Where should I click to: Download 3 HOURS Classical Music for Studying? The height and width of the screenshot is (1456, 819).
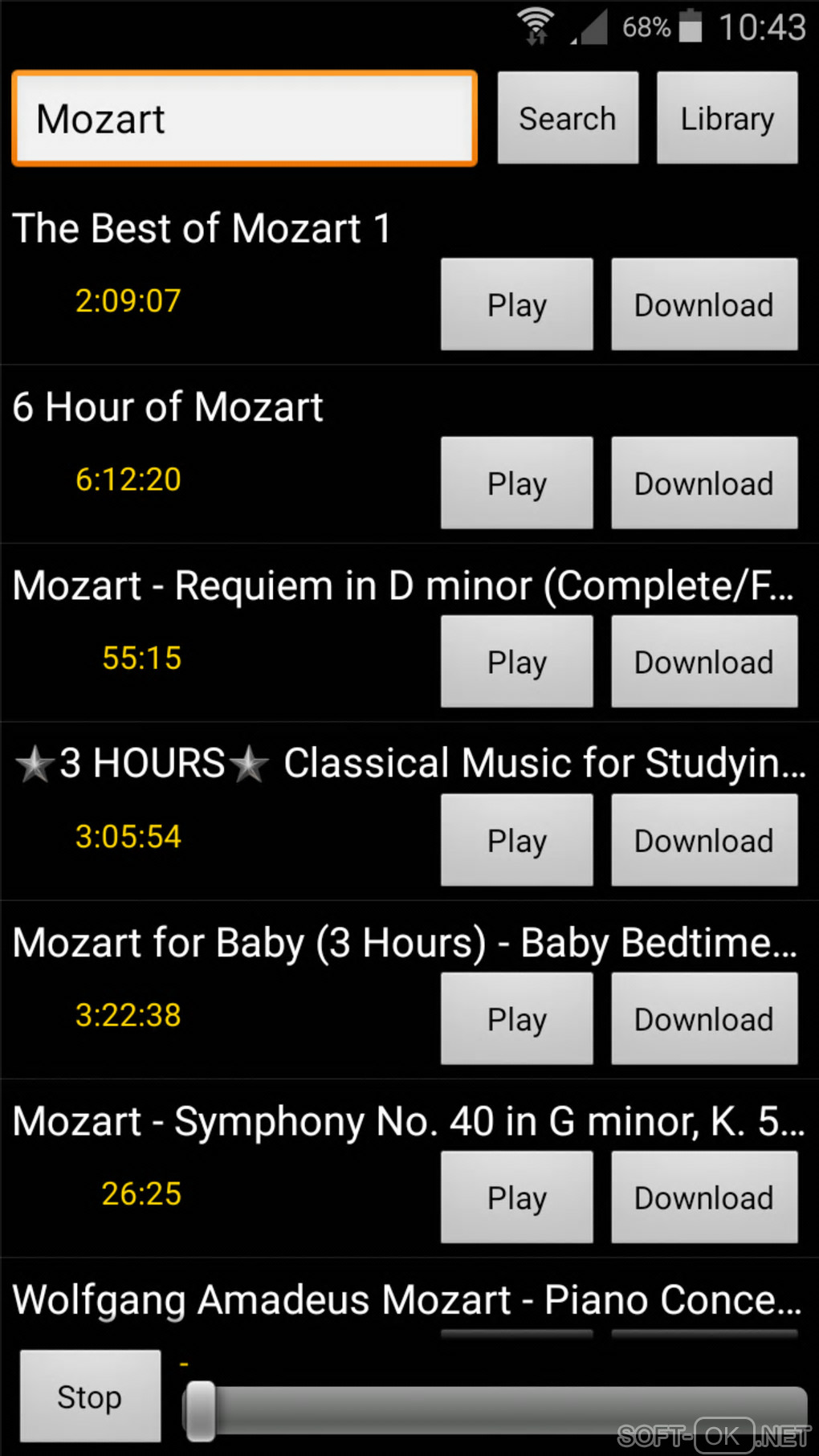tap(703, 840)
